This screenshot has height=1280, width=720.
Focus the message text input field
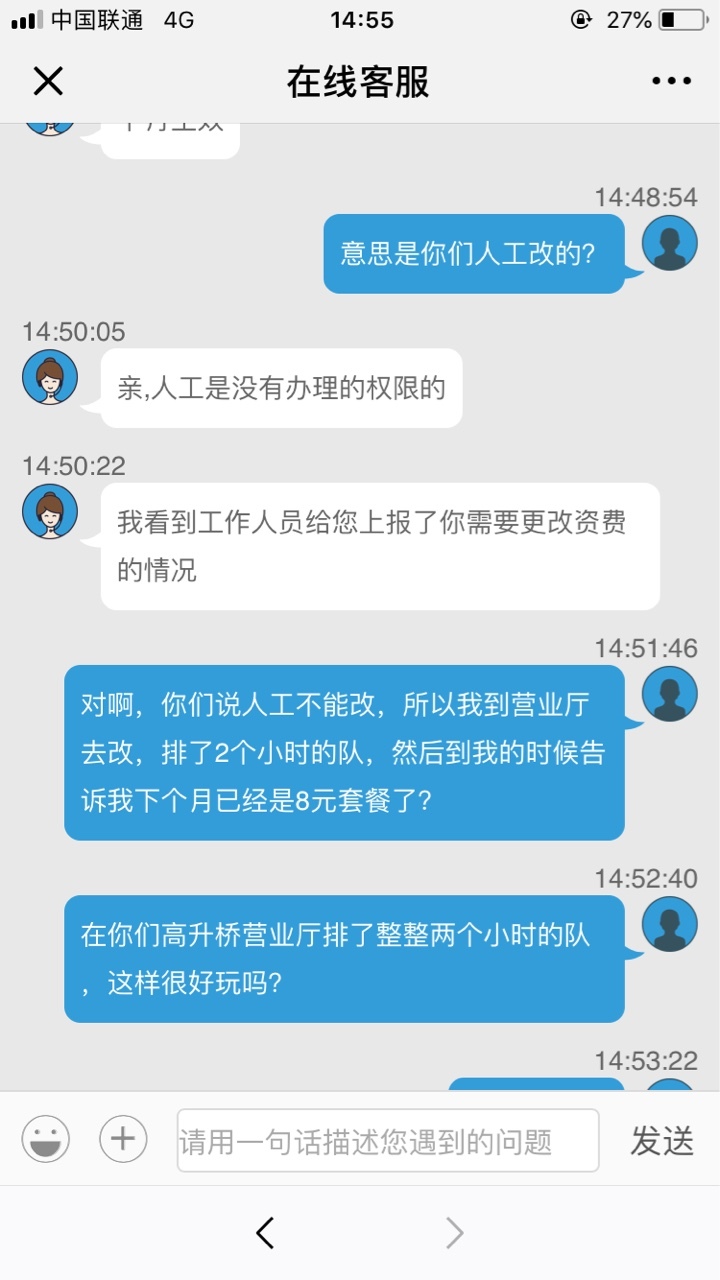pyautogui.click(x=388, y=1140)
